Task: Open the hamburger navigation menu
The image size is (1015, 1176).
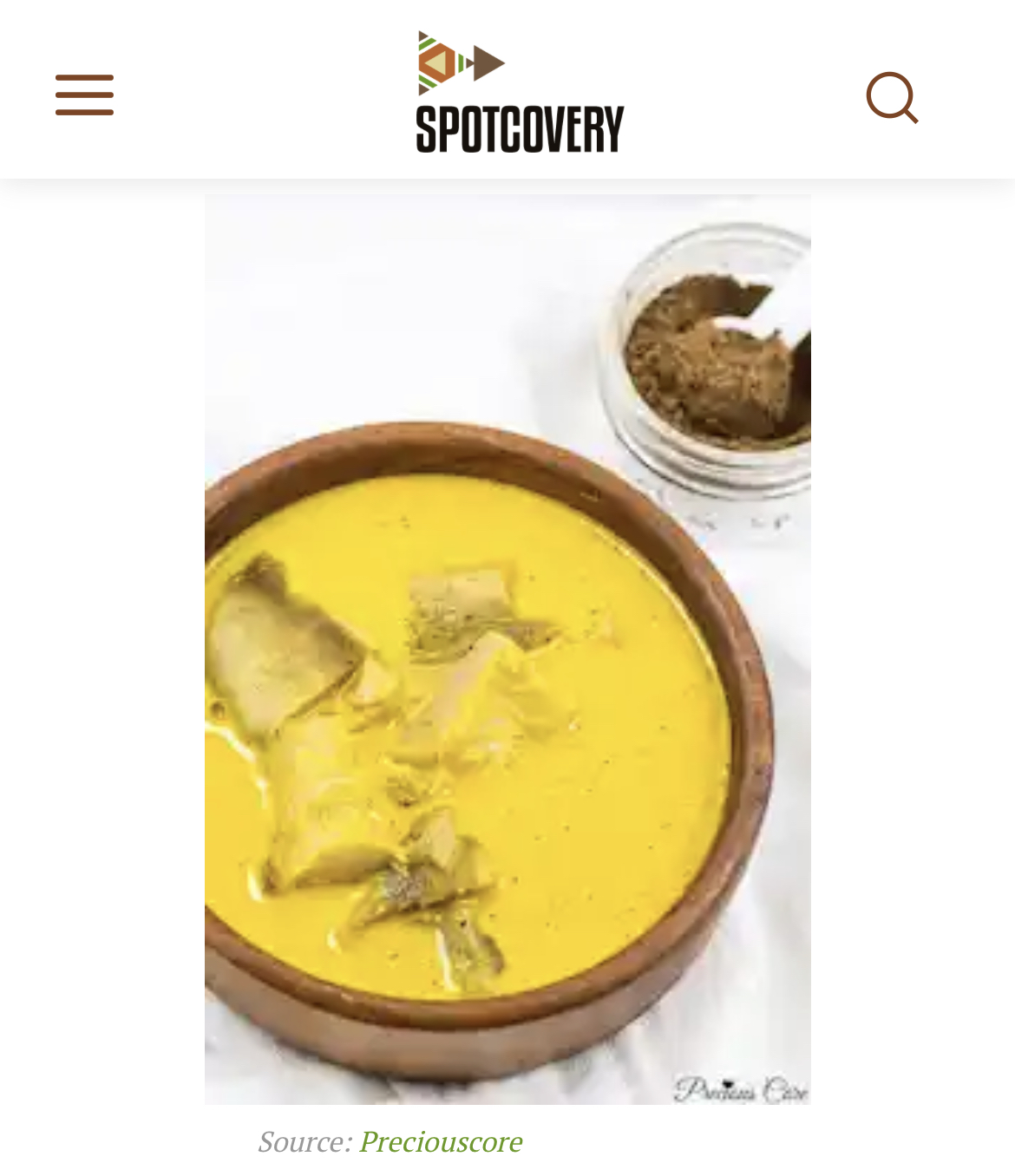Action: pos(84,95)
